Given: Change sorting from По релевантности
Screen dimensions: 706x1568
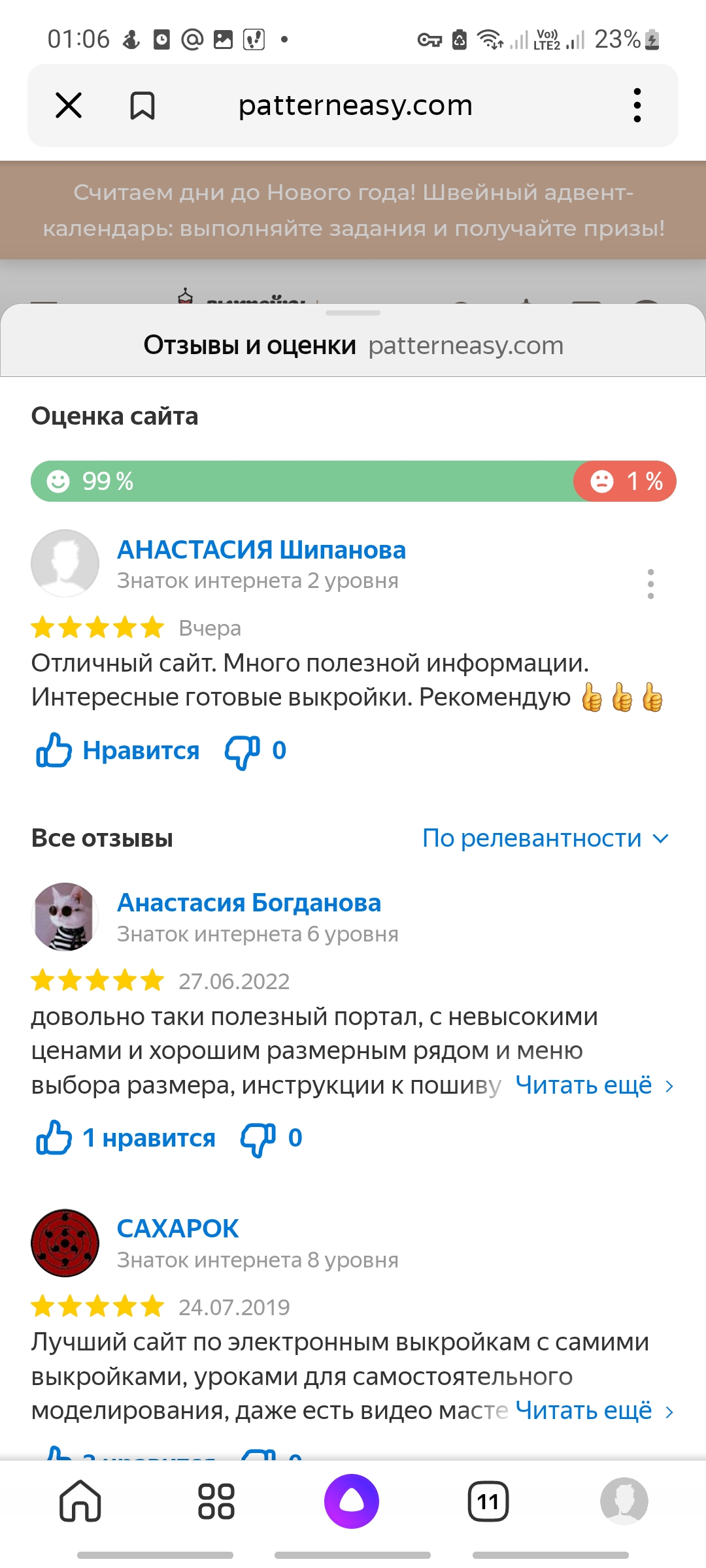Looking at the screenshot, I should point(546,838).
